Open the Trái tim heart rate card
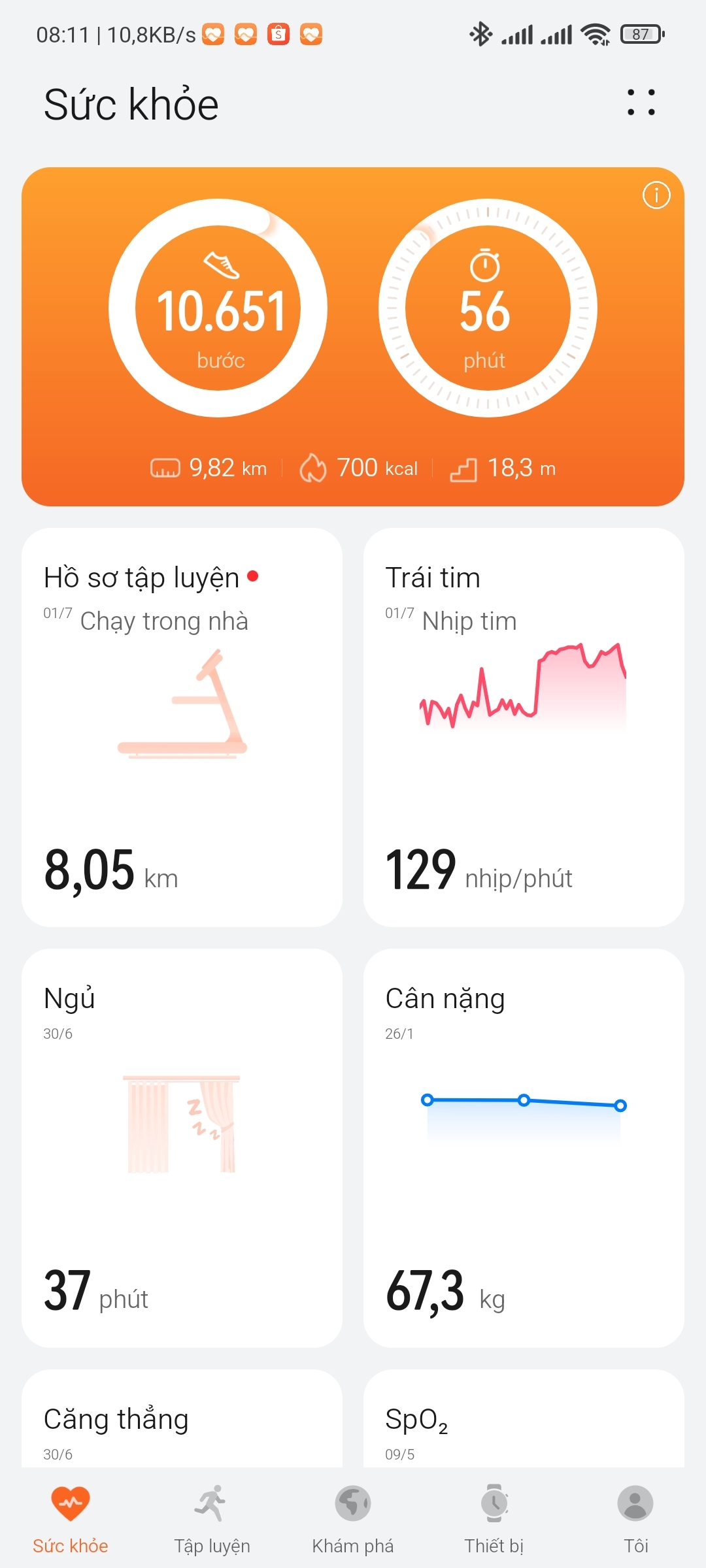The image size is (706, 1568). (524, 727)
